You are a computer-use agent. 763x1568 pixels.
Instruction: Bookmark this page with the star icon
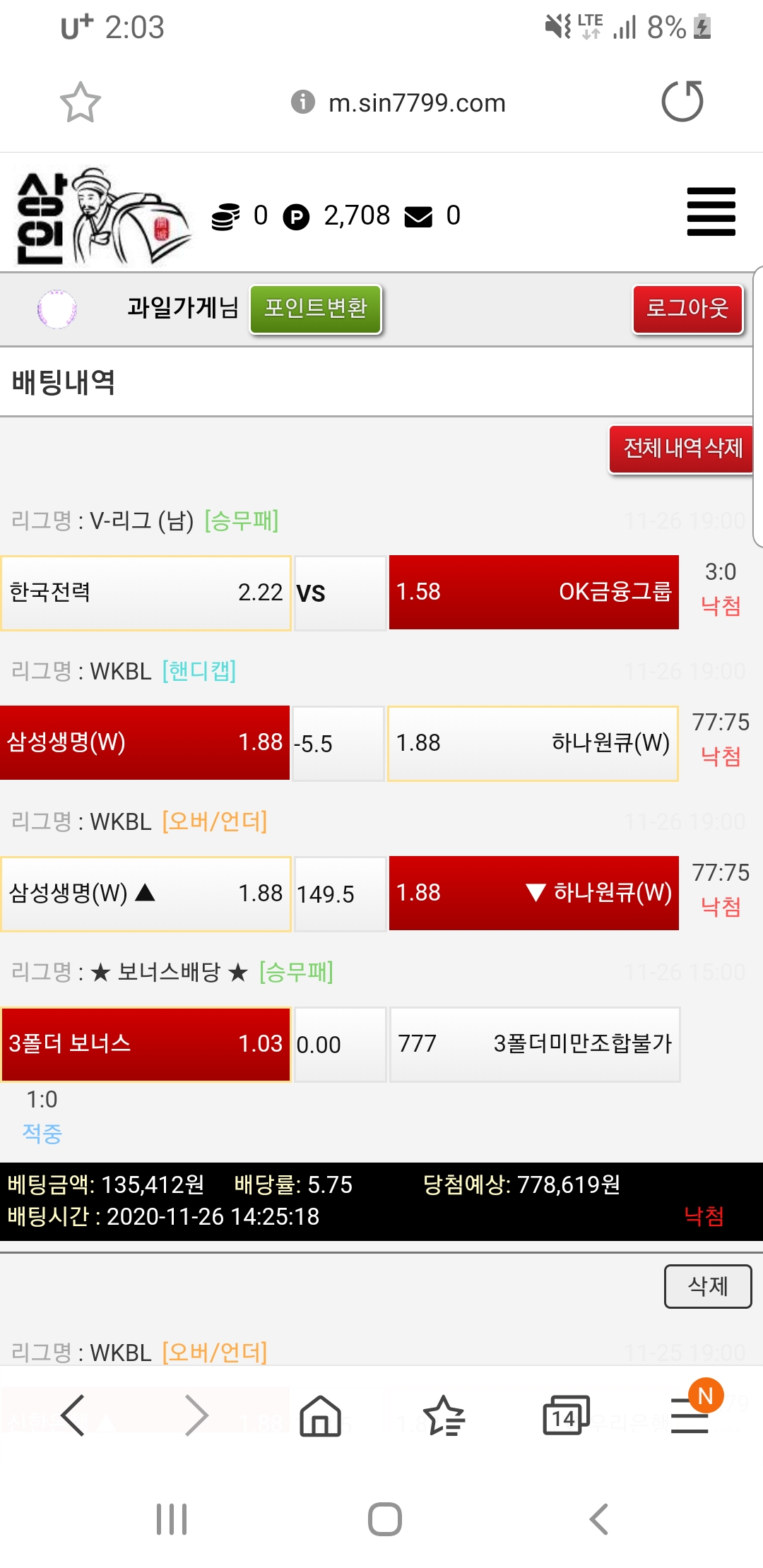[x=80, y=102]
